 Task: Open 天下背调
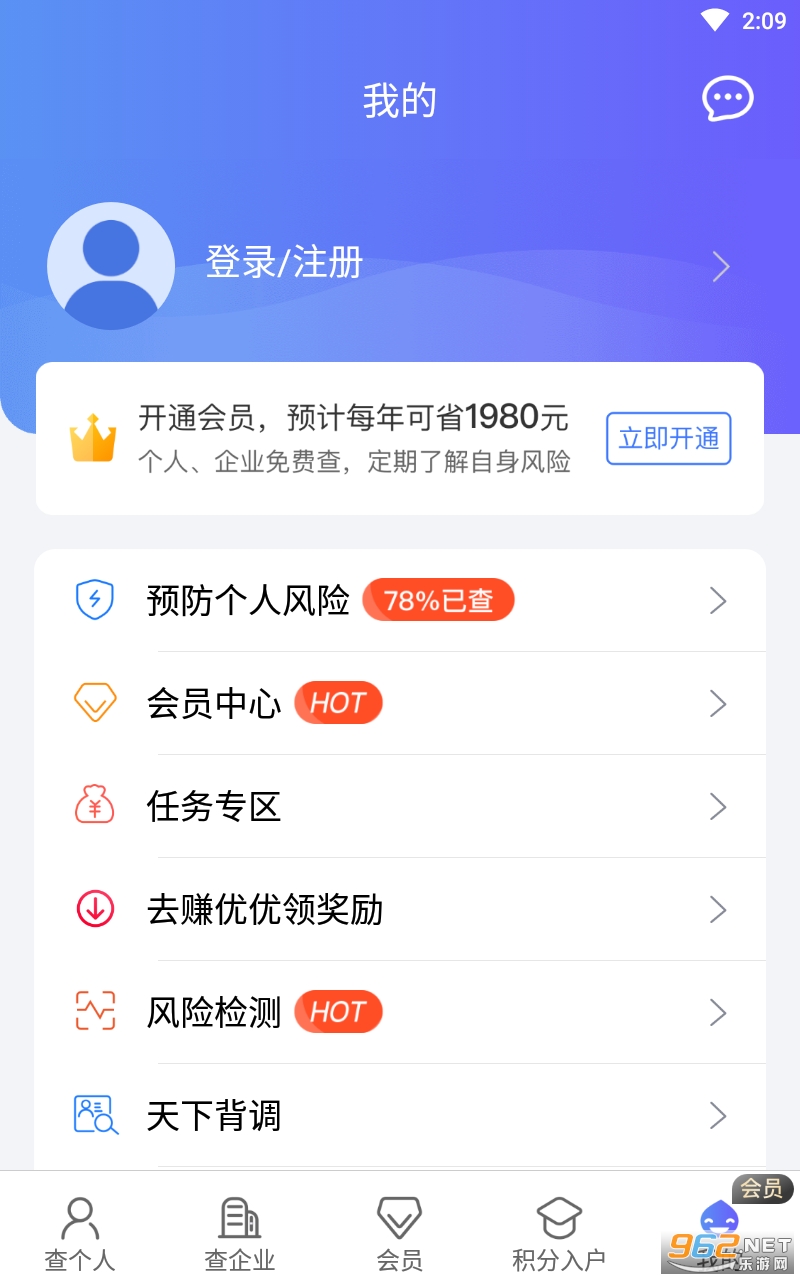(x=400, y=1116)
